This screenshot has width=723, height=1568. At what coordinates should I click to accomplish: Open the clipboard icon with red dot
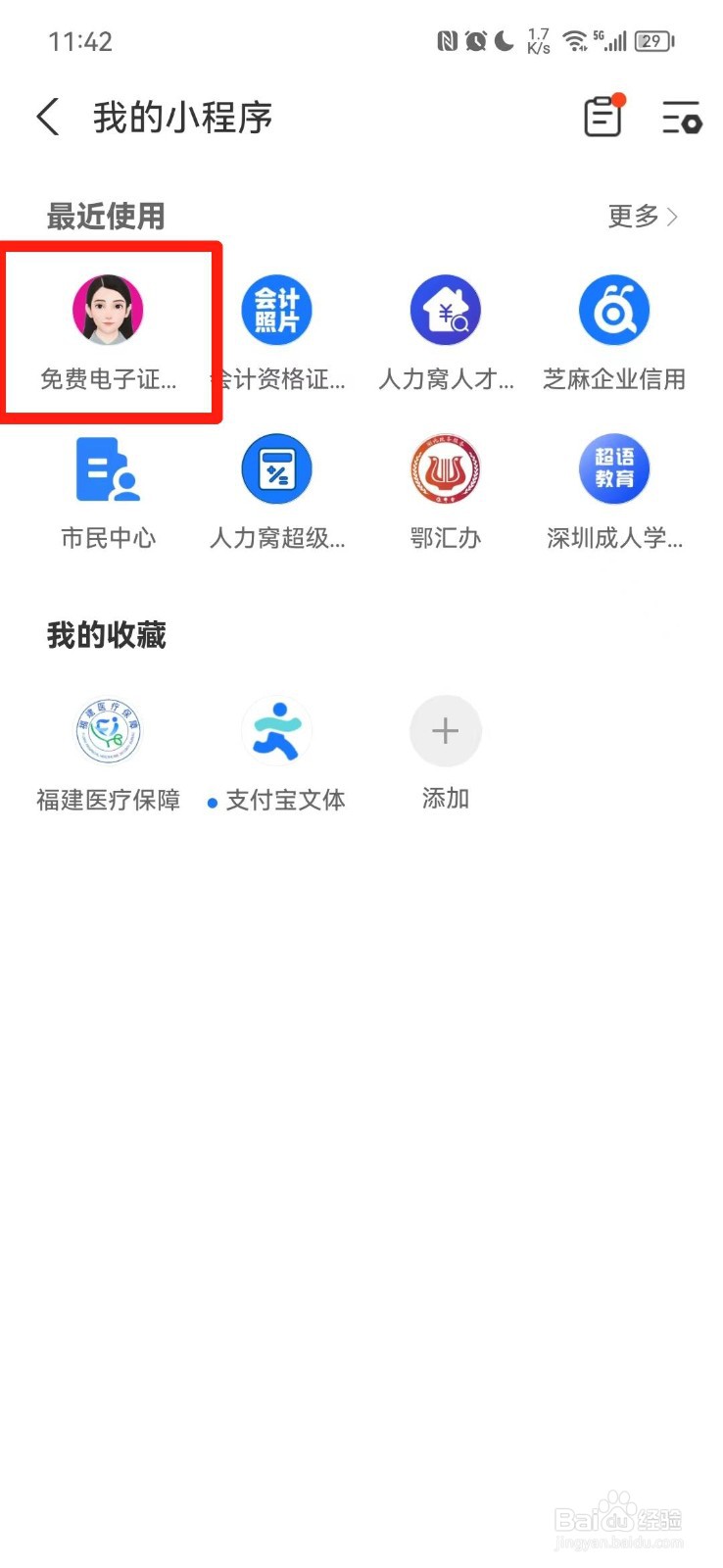coord(602,118)
